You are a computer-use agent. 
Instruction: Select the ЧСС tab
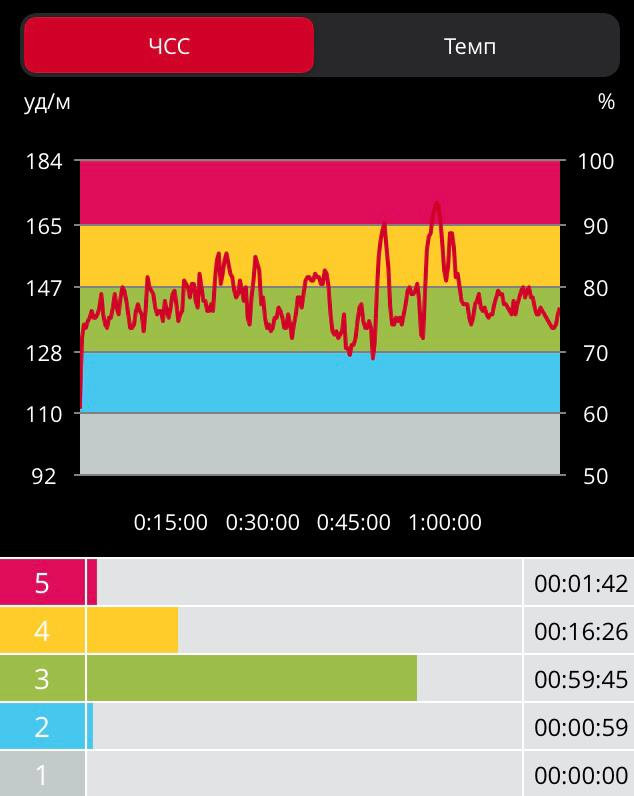[x=169, y=46]
